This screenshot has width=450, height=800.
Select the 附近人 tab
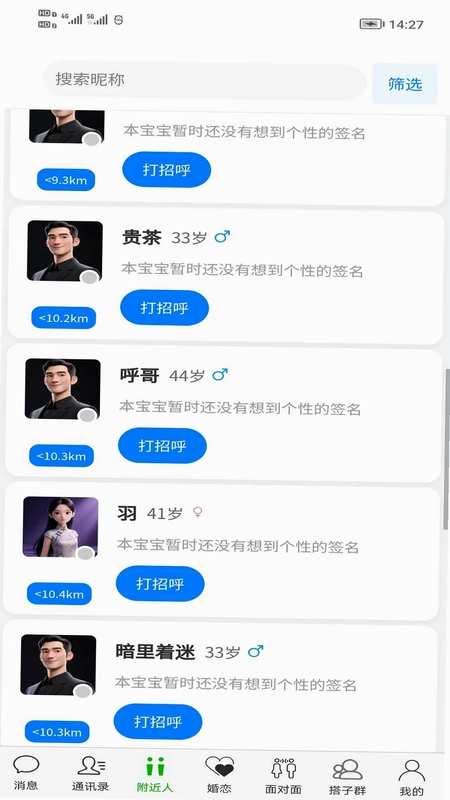pyautogui.click(x=155, y=774)
